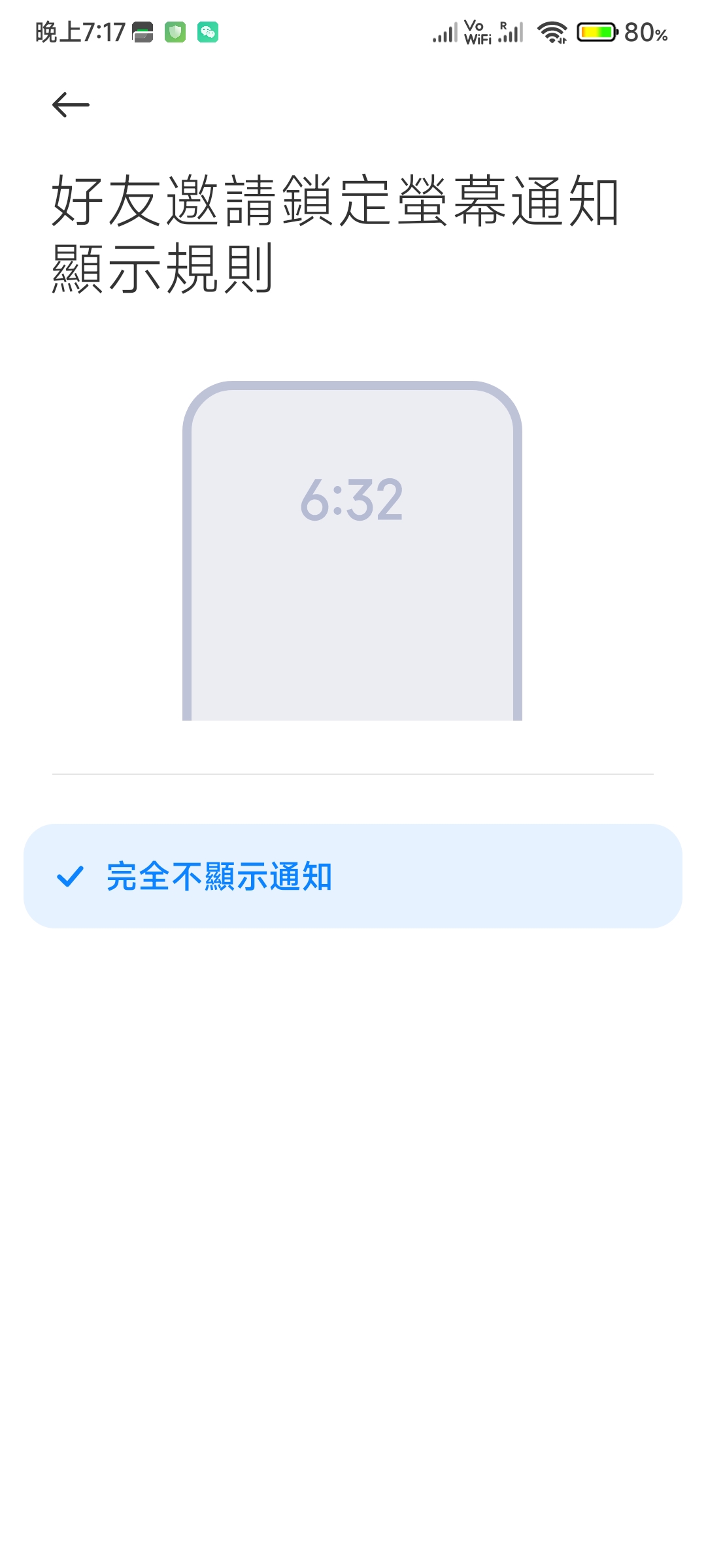Go back using the arrow icon
Viewport: 706px width, 1568px height.
tap(71, 105)
